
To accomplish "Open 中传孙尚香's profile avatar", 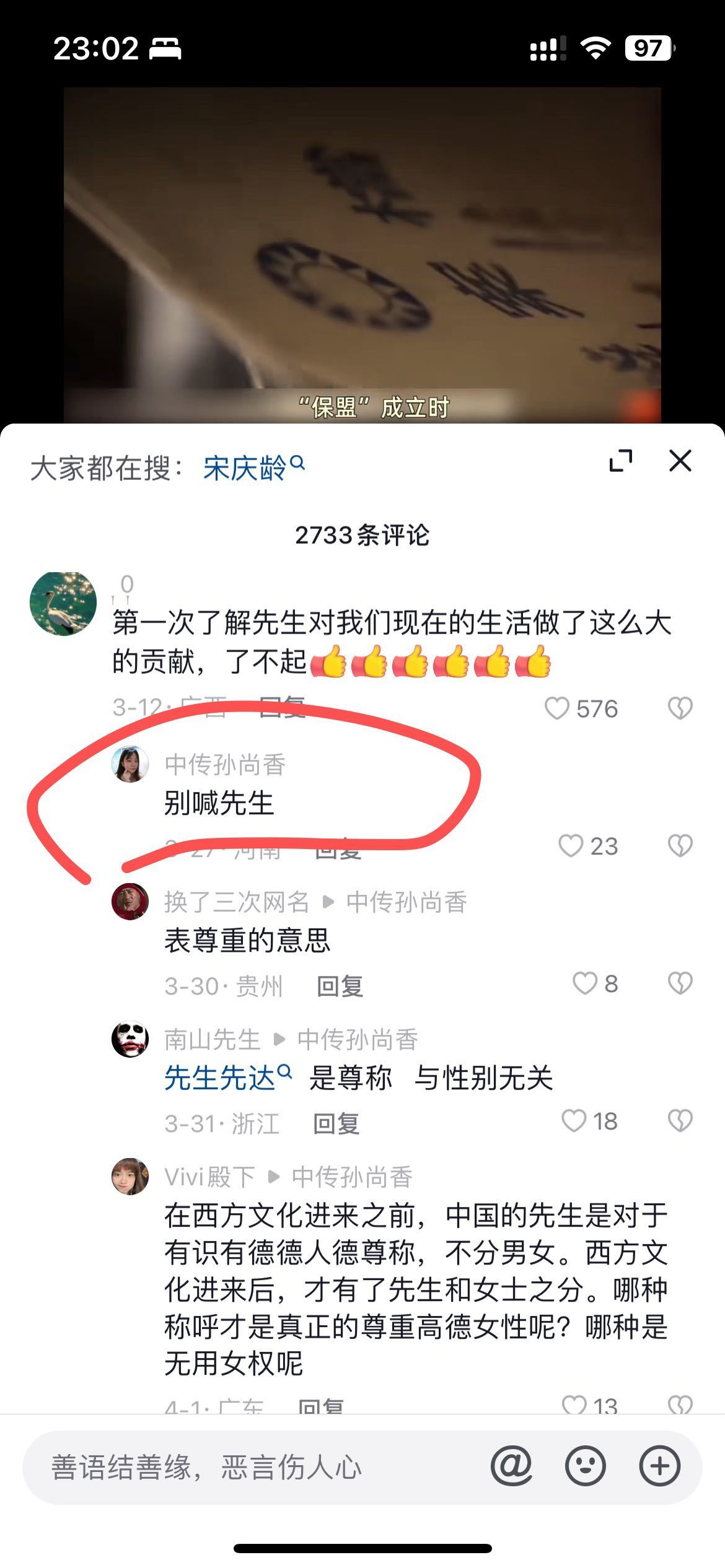I will click(130, 764).
